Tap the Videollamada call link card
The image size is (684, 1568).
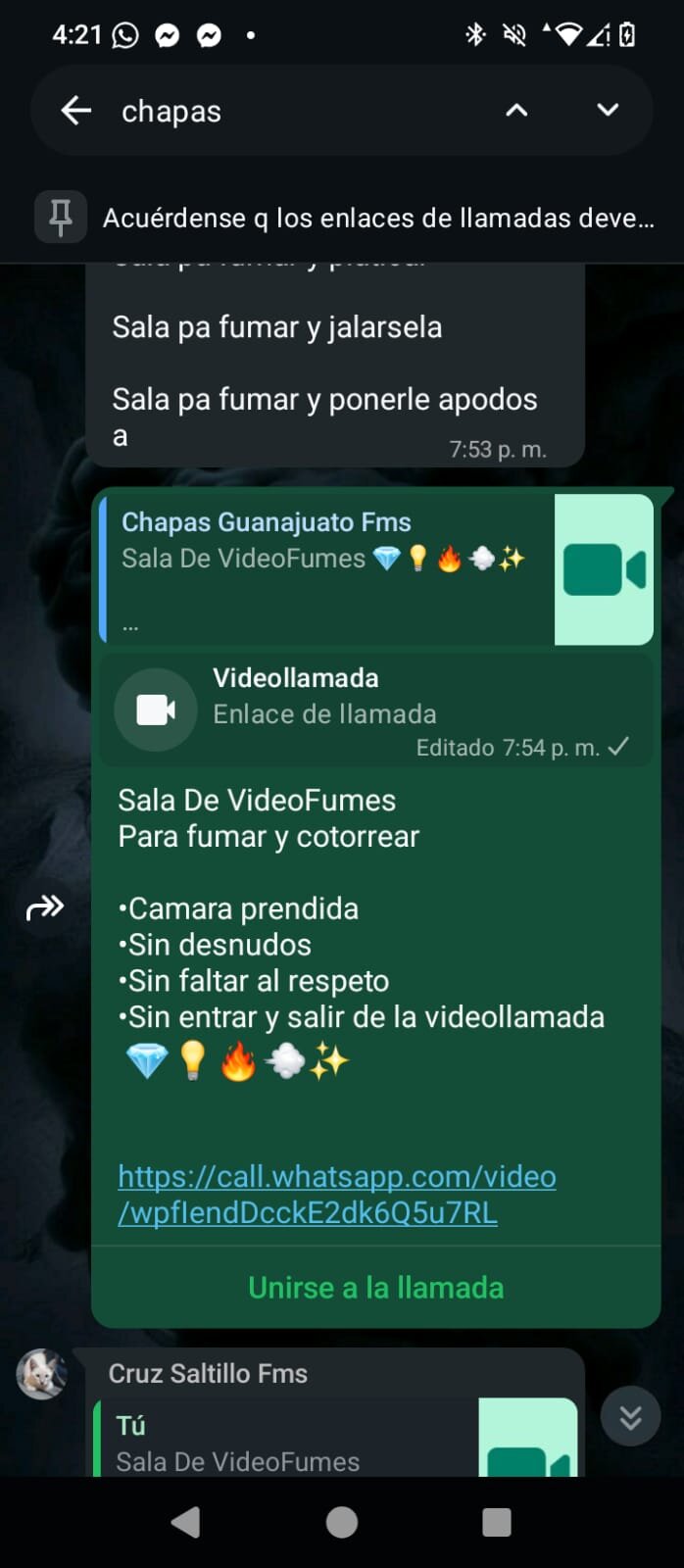[x=377, y=710]
